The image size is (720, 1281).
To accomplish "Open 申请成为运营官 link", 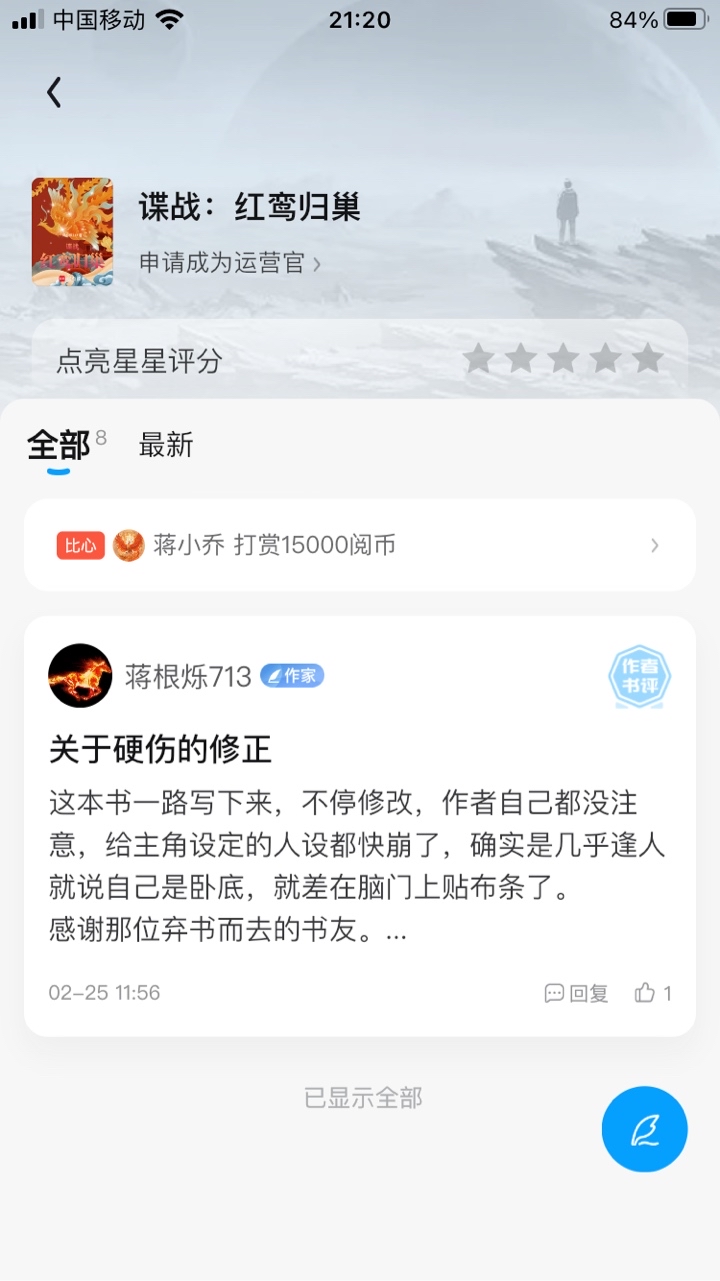I will click(x=229, y=264).
